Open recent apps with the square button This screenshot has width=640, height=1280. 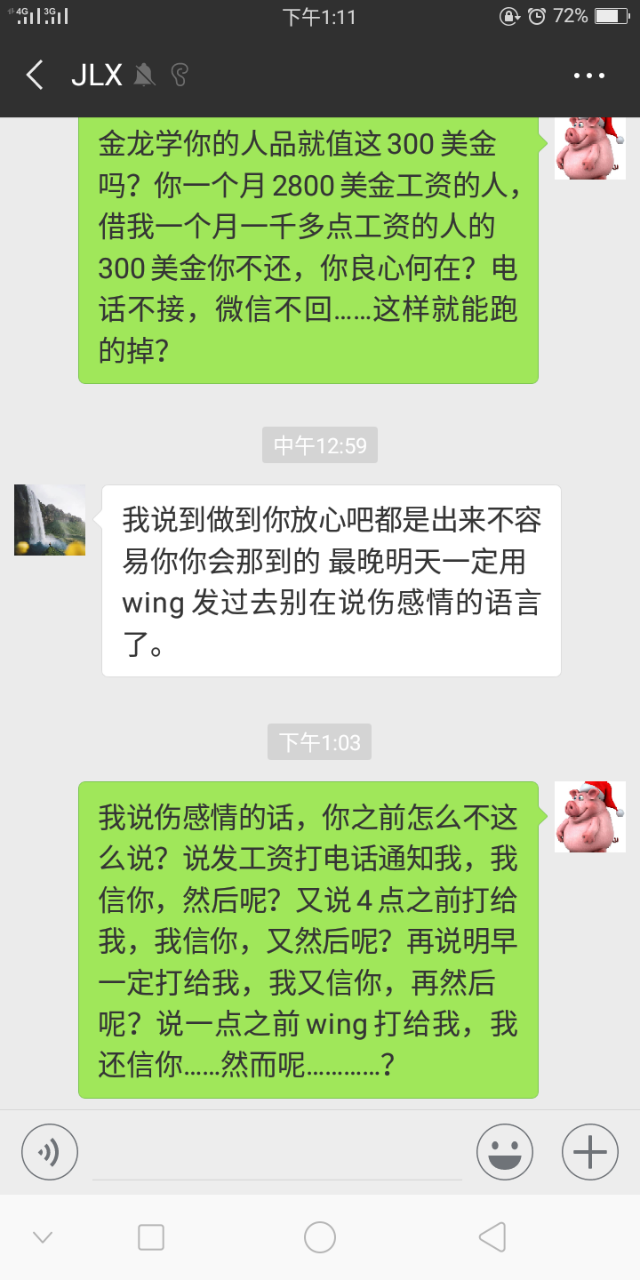click(151, 1237)
